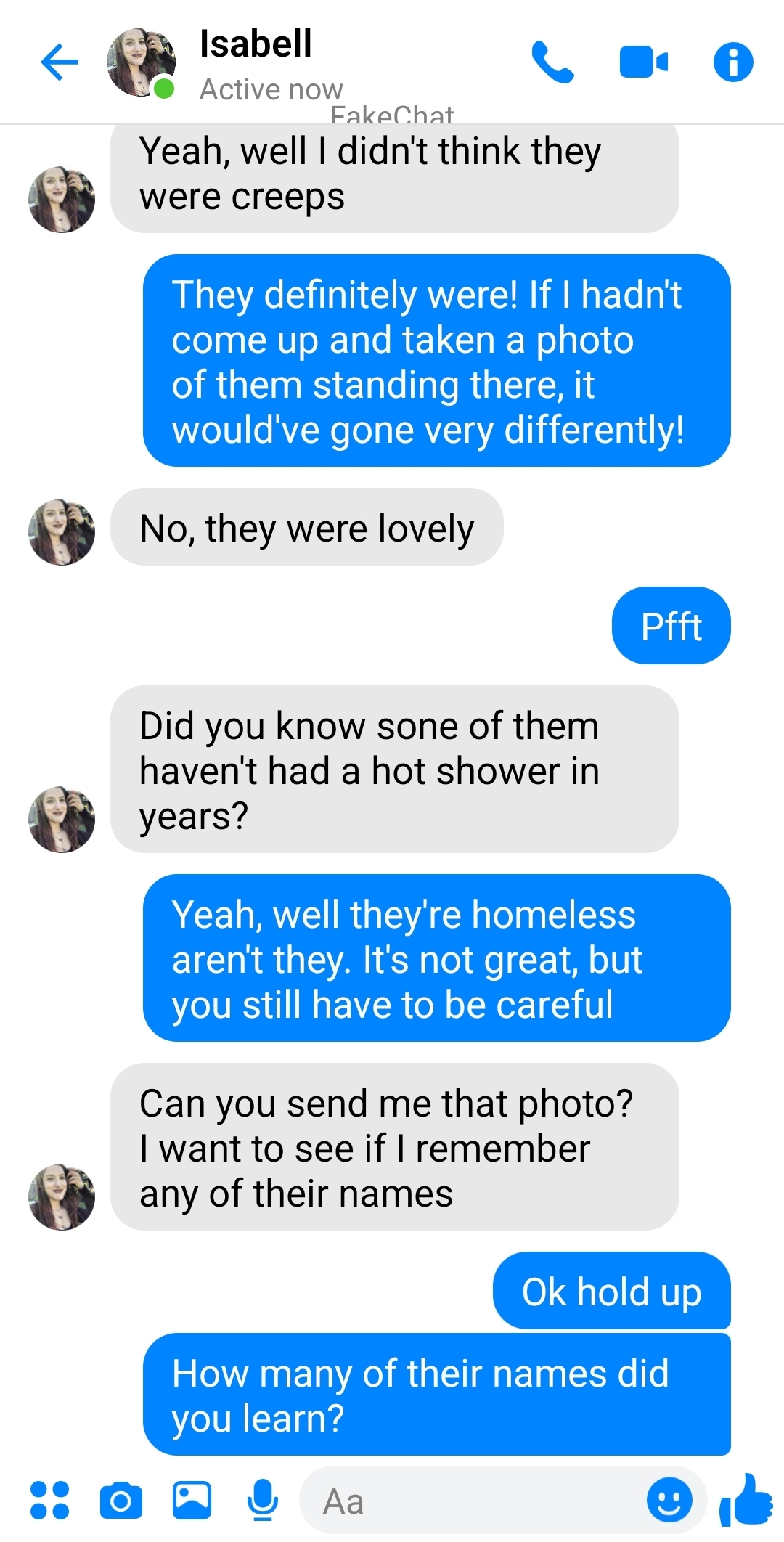
Task: Open the emoji picker smiley
Action: tap(669, 1500)
